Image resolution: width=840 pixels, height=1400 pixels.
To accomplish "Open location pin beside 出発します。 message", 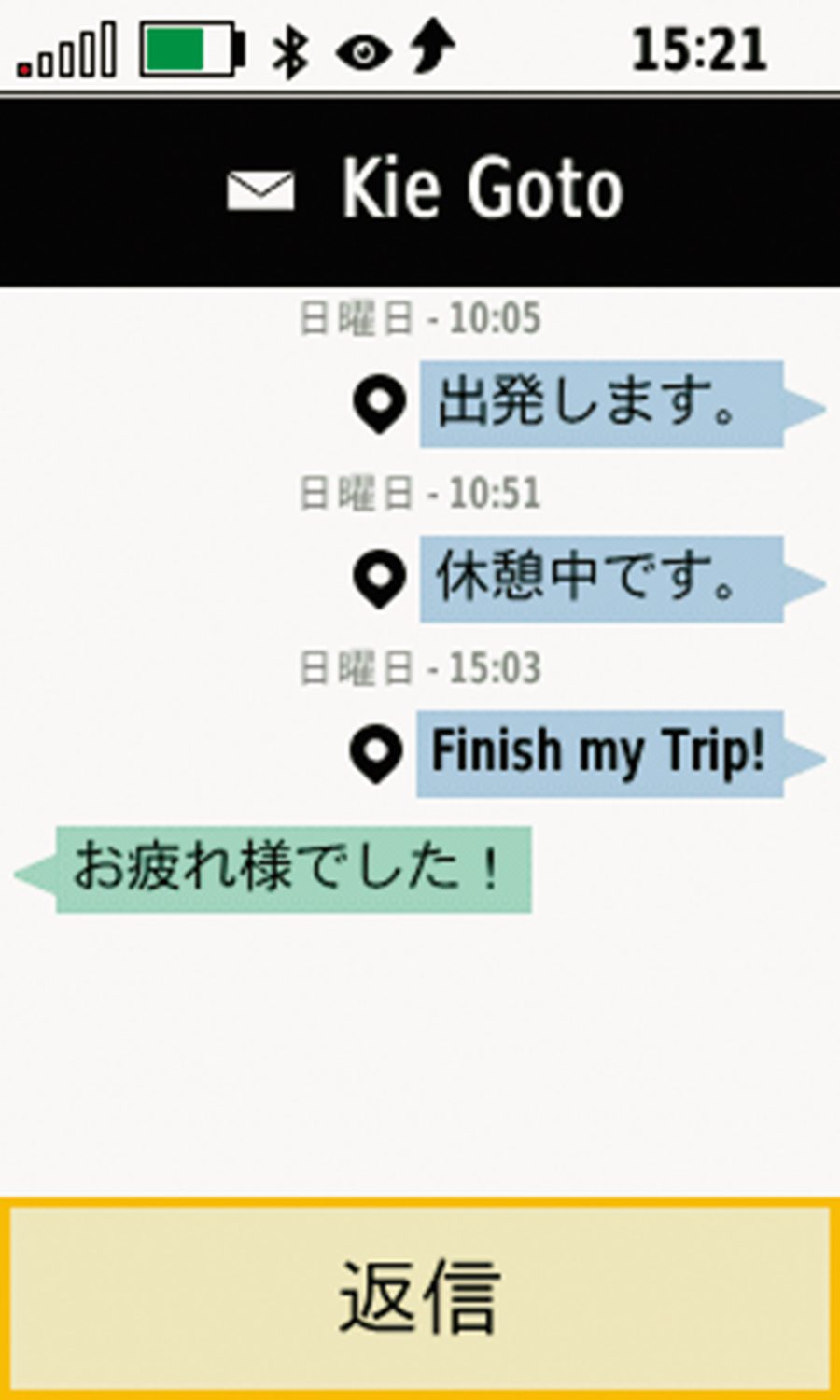I will pyautogui.click(x=379, y=404).
